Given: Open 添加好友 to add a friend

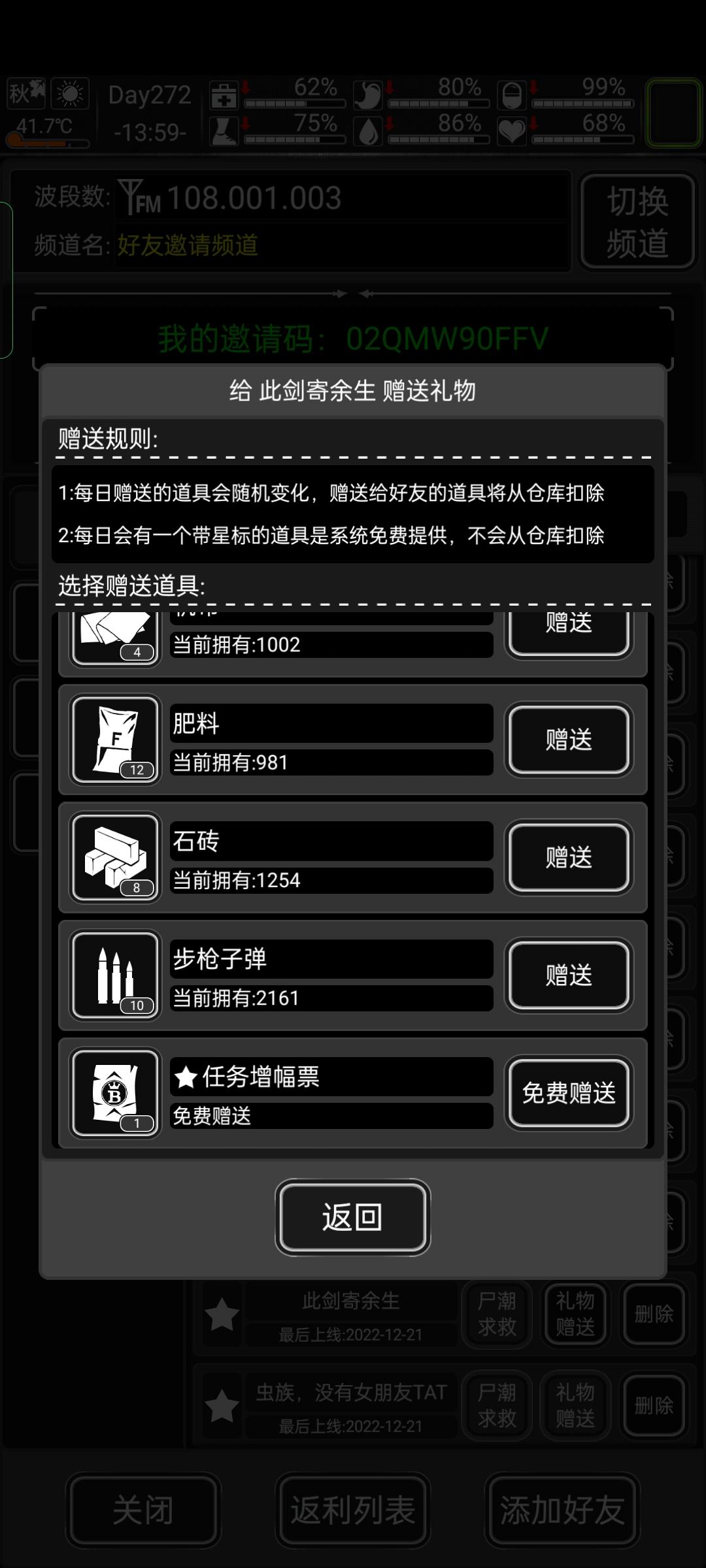Looking at the screenshot, I should point(561,1509).
